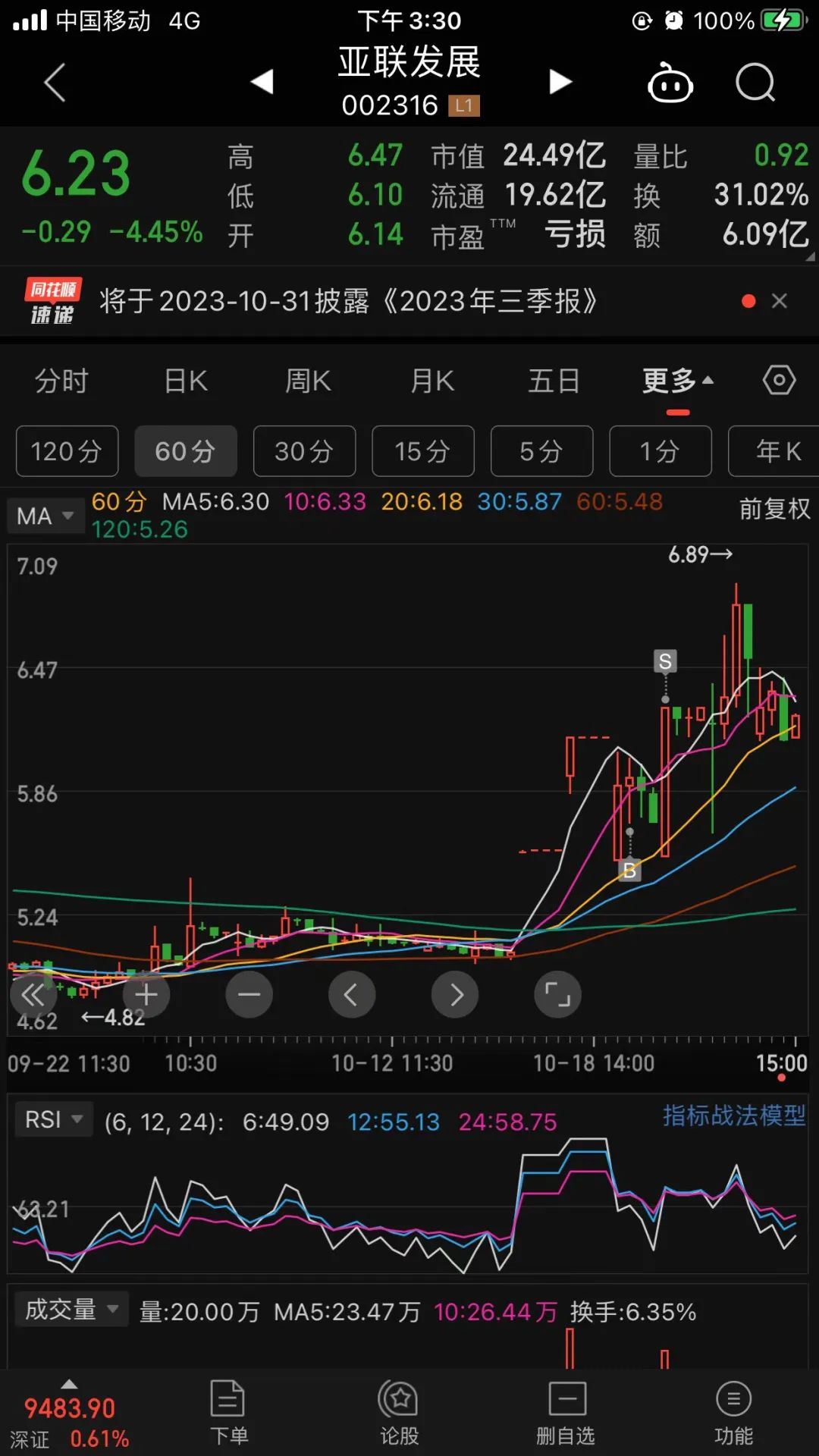This screenshot has height=1456, width=819.
Task: Switch to the 分时 chart tab
Action: pyautogui.click(x=61, y=381)
